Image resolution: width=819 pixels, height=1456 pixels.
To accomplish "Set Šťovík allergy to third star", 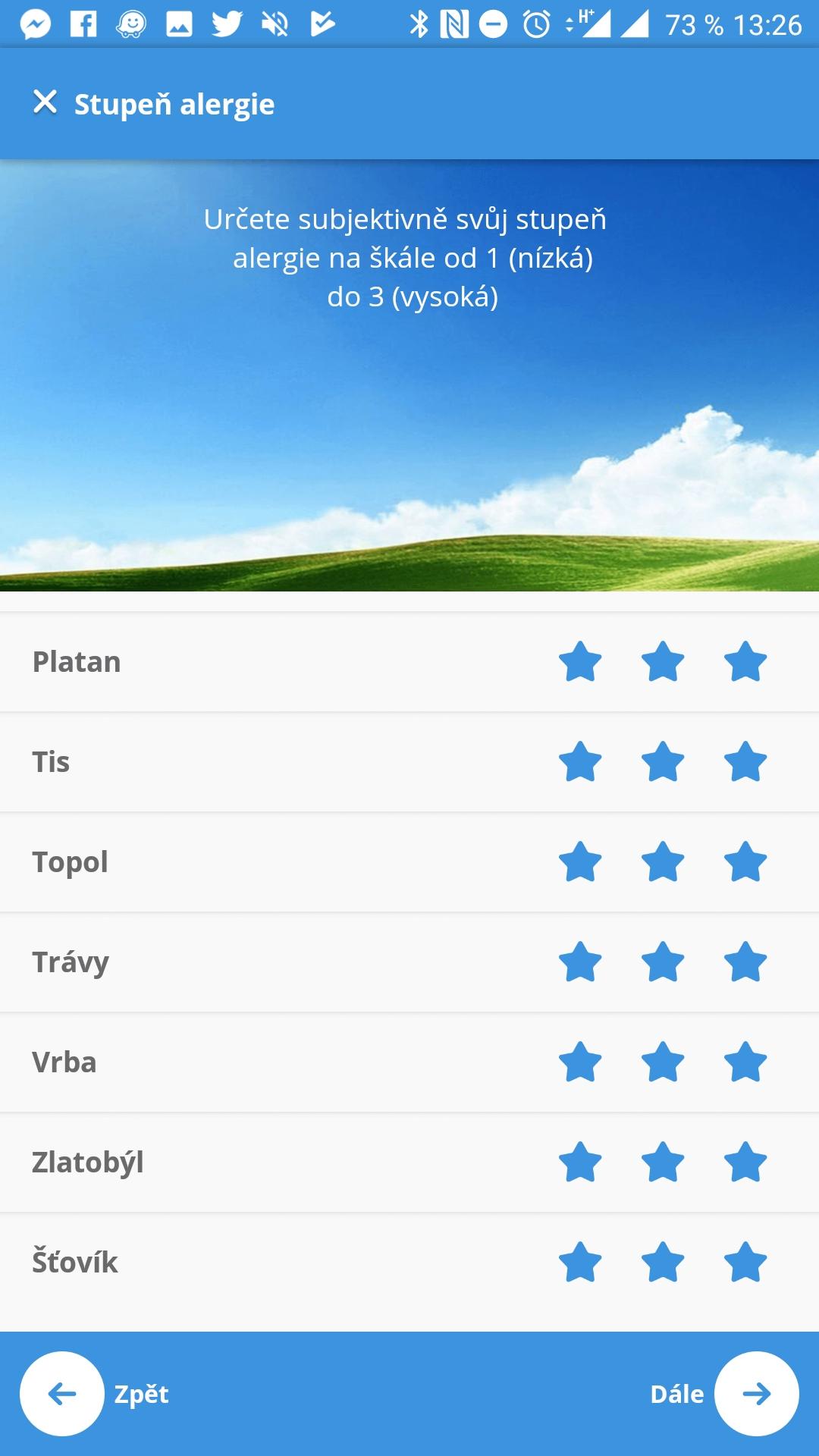I will click(x=745, y=1263).
